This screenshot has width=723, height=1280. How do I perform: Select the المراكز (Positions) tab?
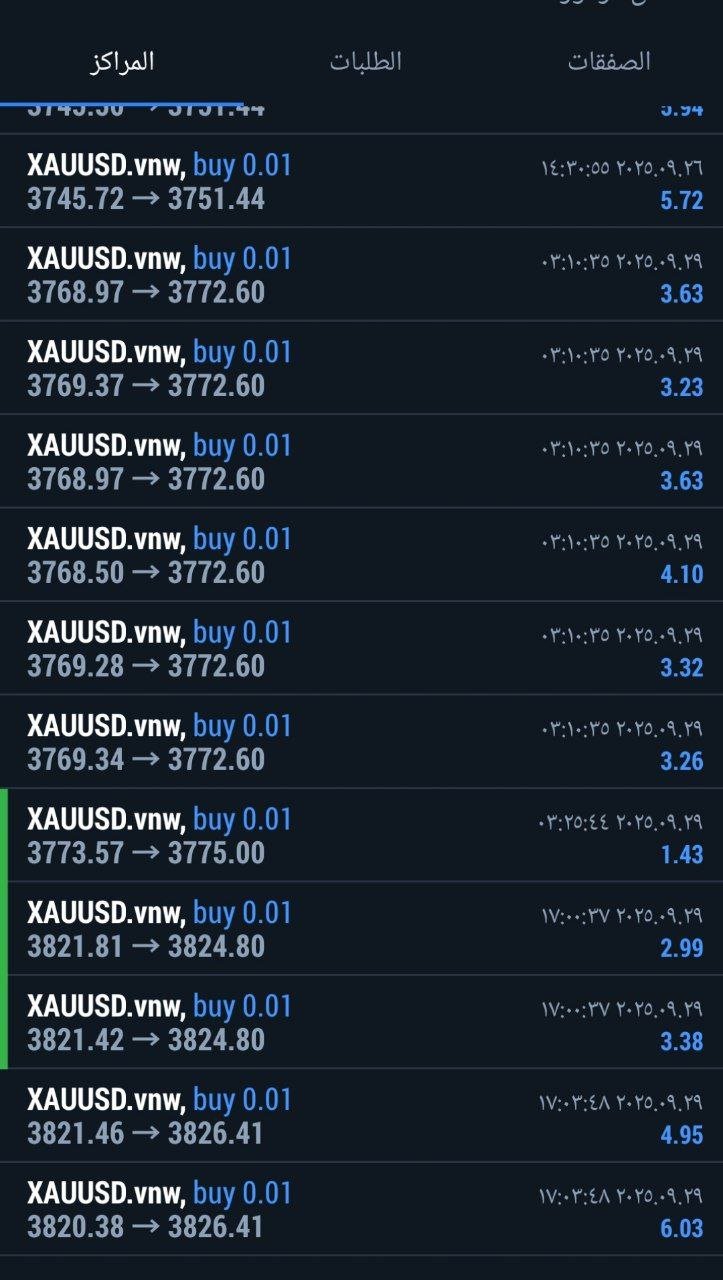coord(121,61)
